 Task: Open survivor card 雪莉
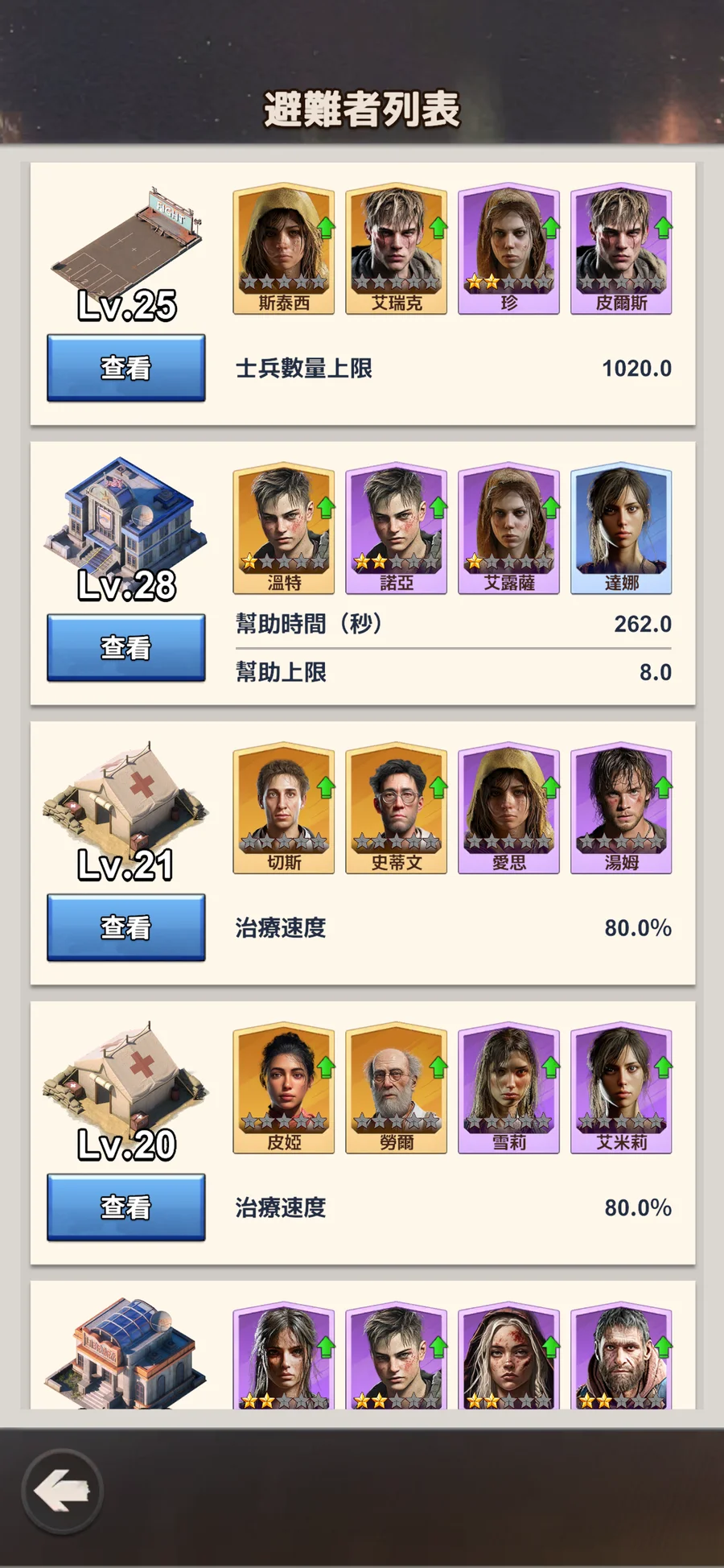click(x=508, y=1088)
